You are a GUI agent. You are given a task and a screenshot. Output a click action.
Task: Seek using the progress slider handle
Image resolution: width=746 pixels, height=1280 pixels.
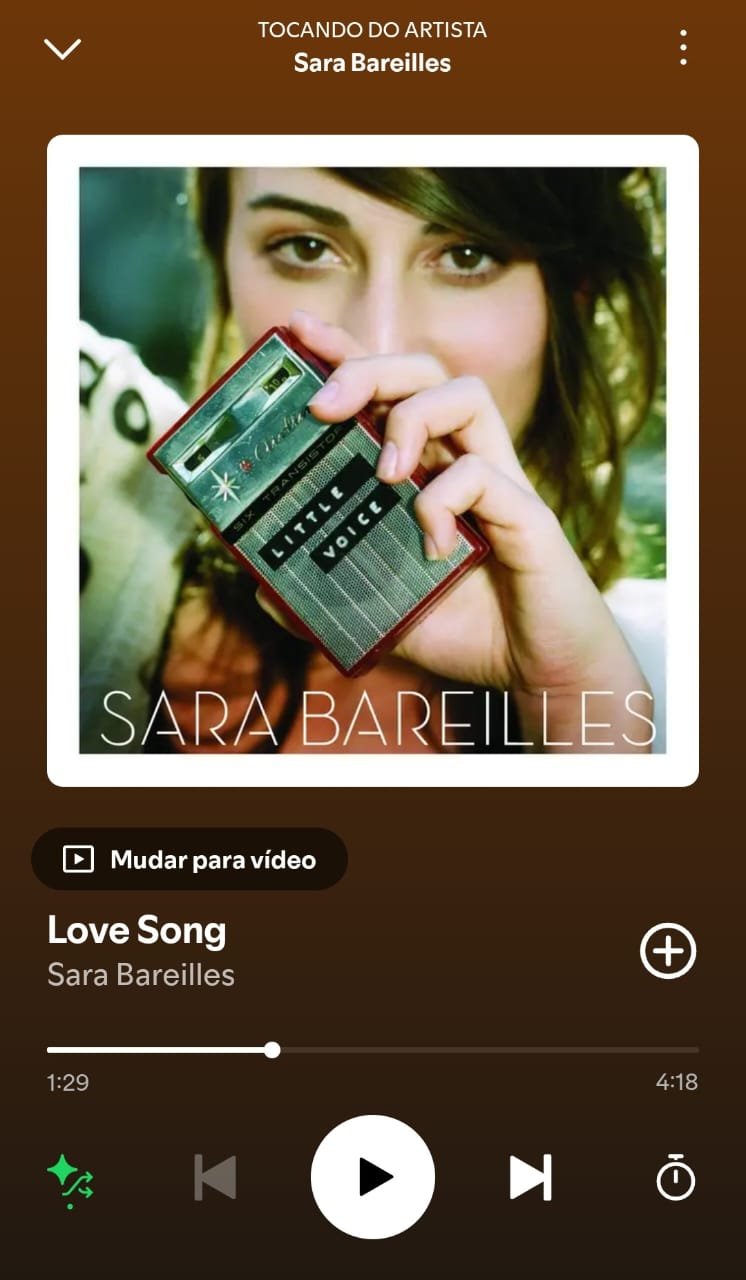pos(272,1050)
